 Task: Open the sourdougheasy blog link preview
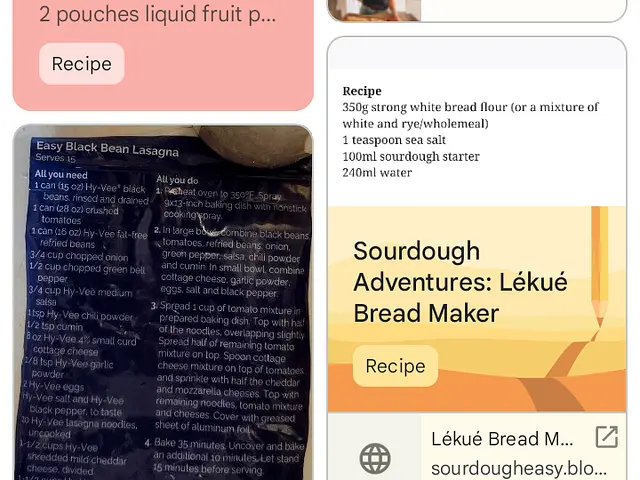click(x=502, y=453)
